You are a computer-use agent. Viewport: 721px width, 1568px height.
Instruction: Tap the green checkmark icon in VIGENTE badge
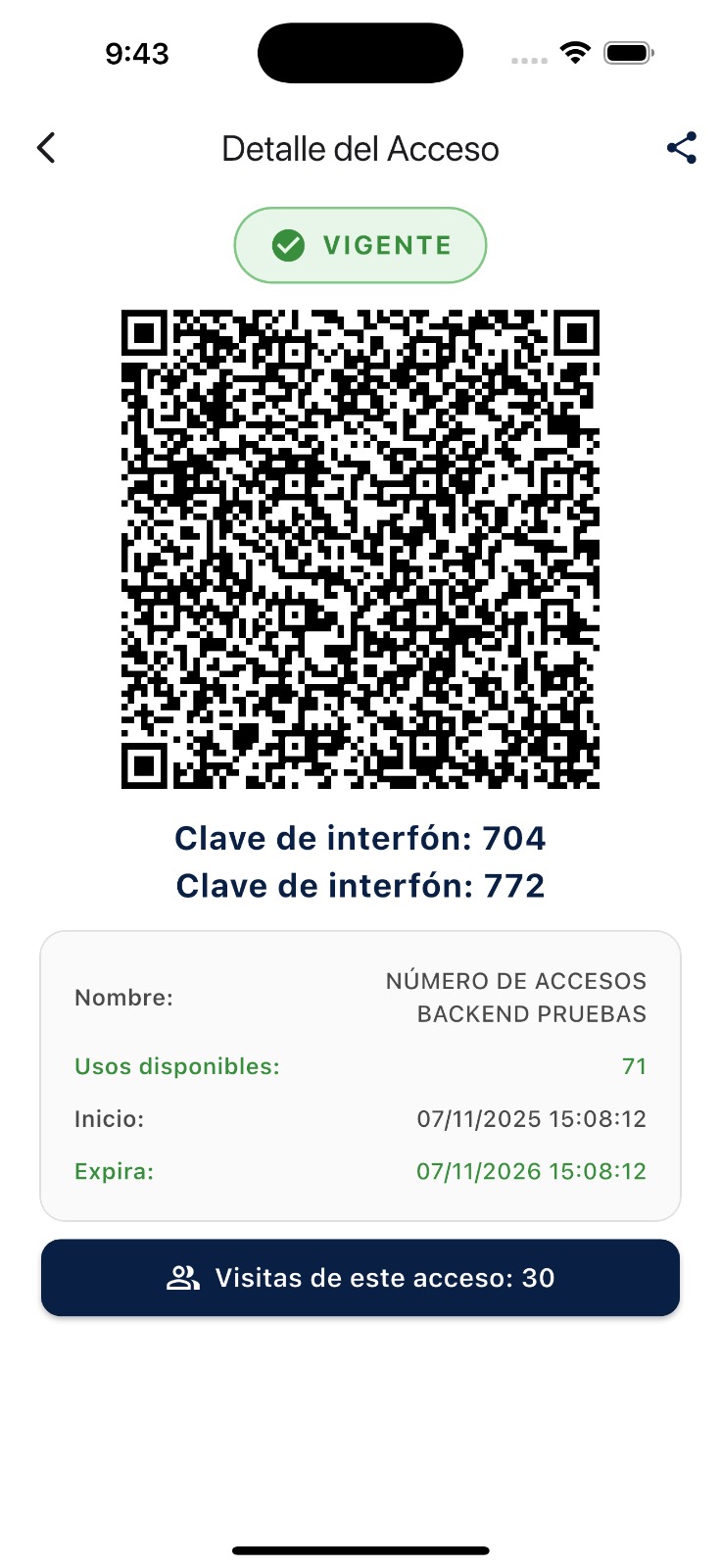tap(287, 245)
